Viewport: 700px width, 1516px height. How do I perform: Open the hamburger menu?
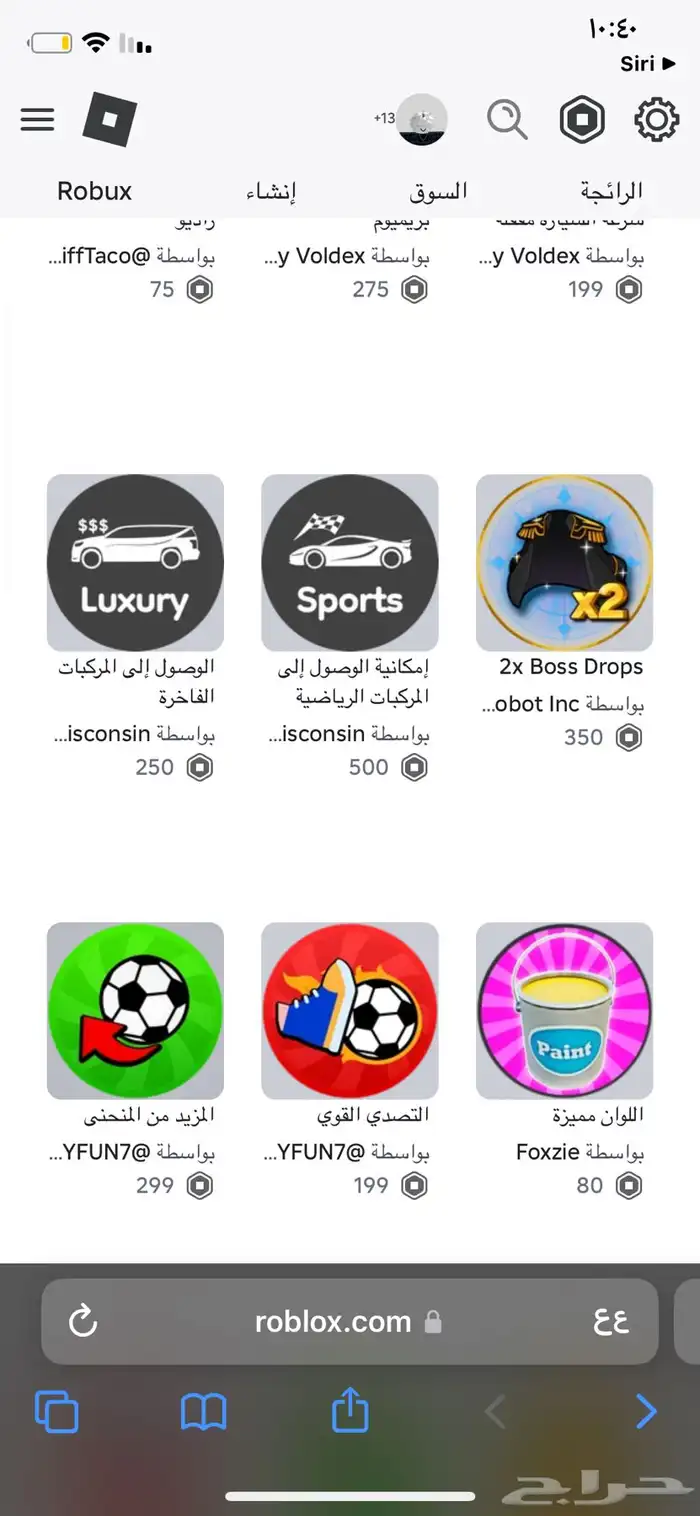[37, 120]
